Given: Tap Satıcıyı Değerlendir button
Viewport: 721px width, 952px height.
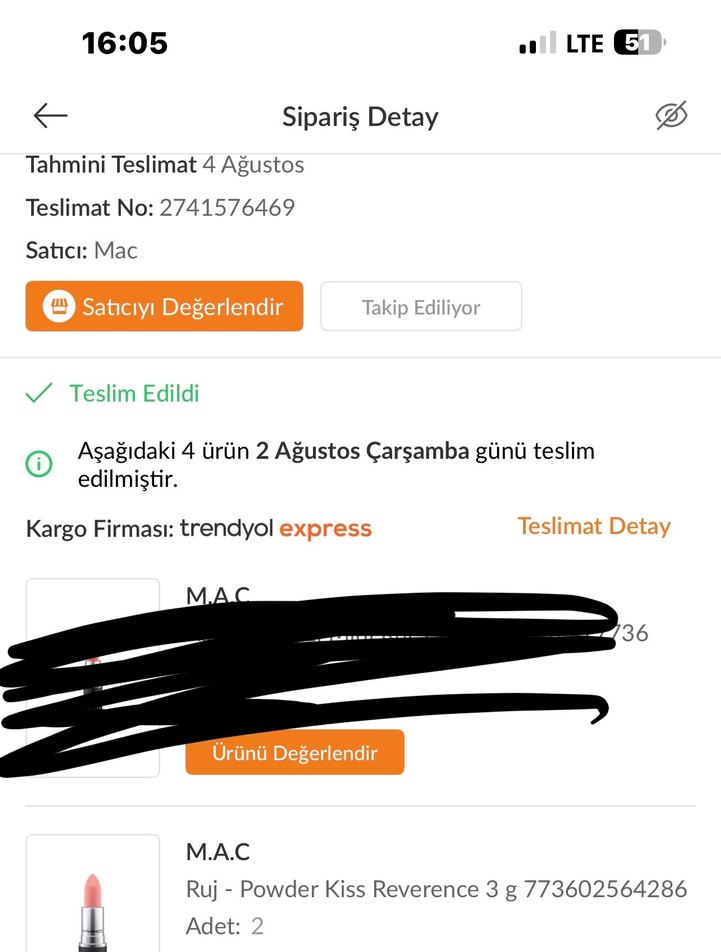Looking at the screenshot, I should coord(164,306).
